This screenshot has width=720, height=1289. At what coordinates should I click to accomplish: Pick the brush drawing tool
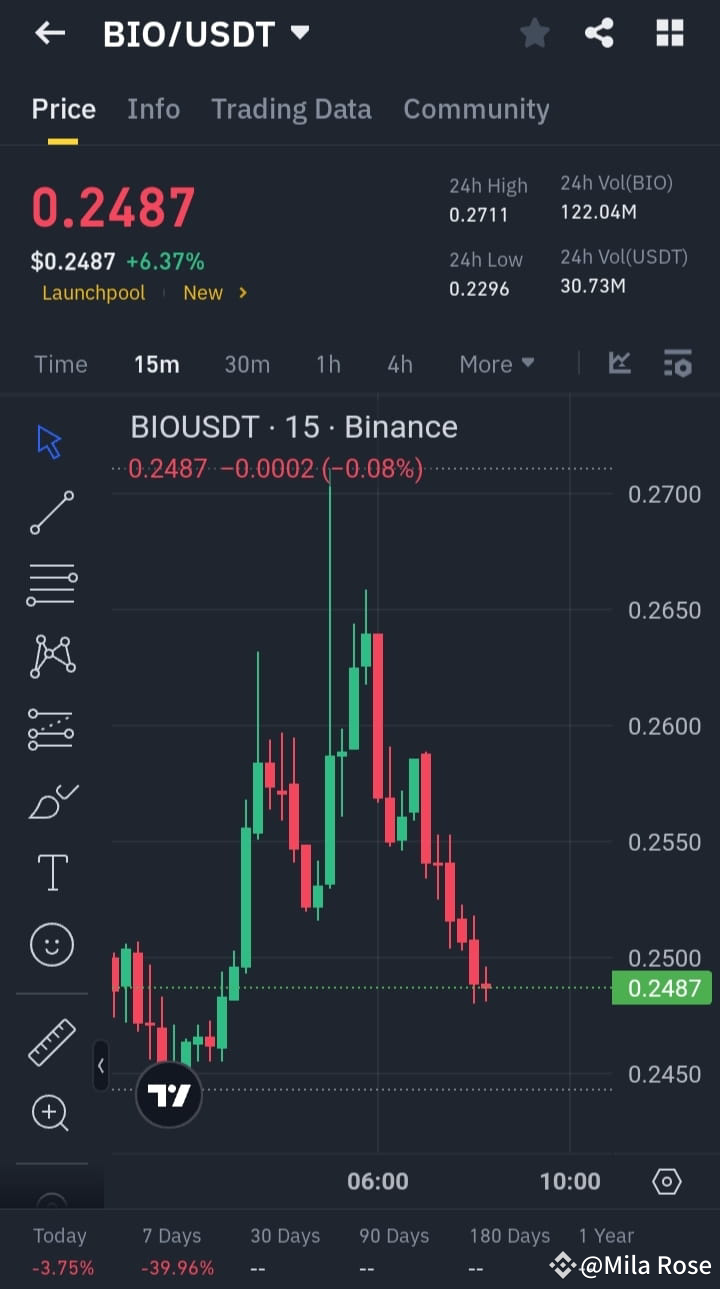point(51,800)
